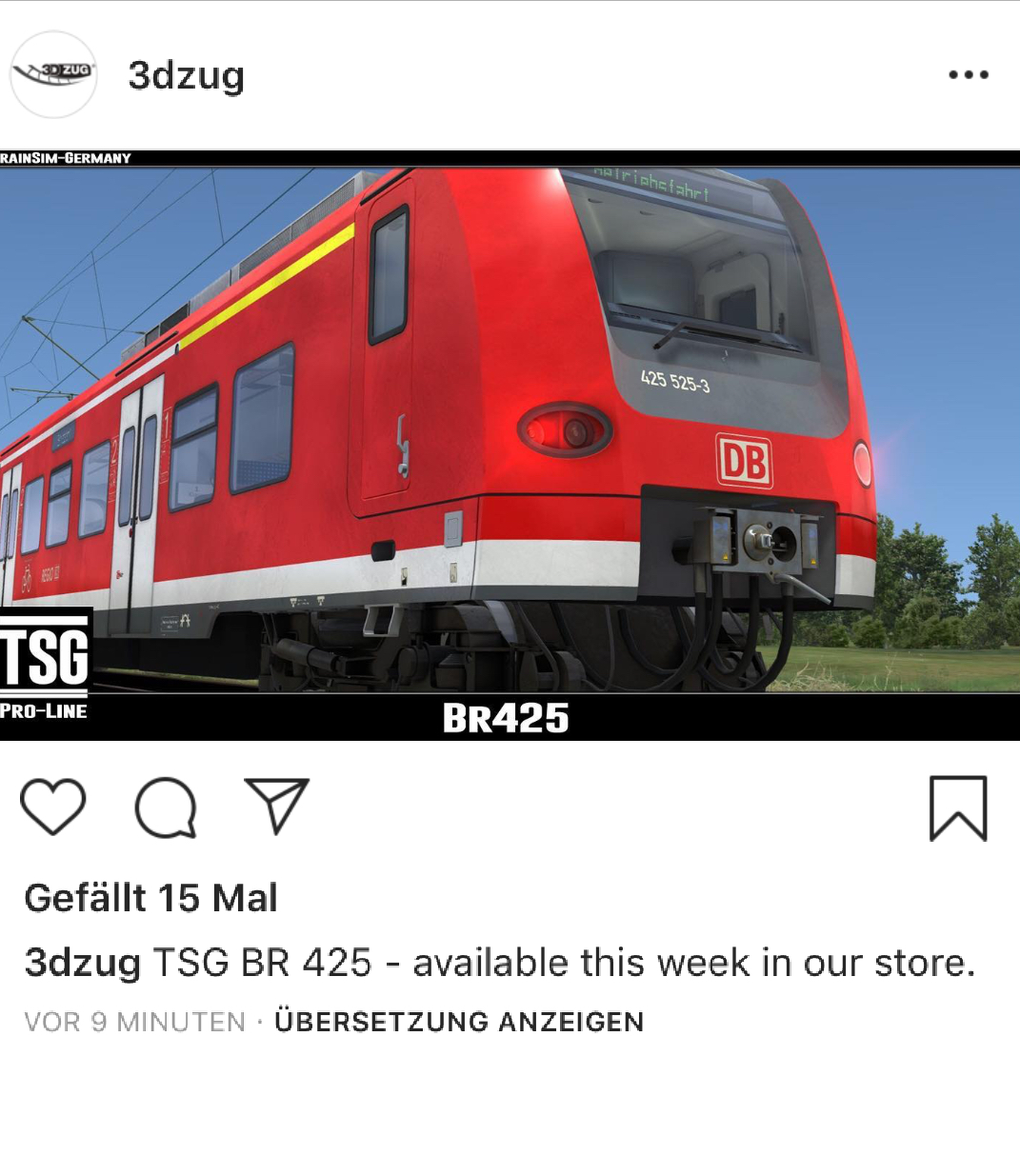This screenshot has height=1176, width=1020.
Task: View who liked: Gefällt 15 Mal
Action: [x=150, y=898]
